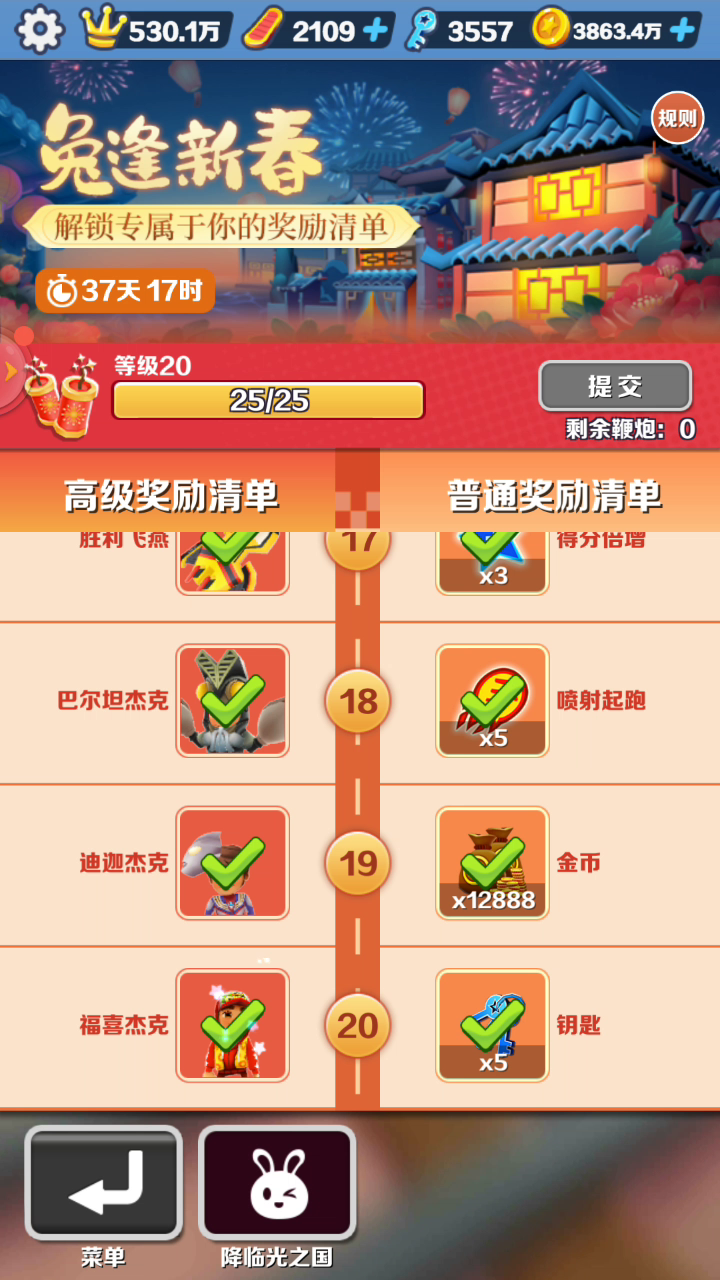Image resolution: width=720 pixels, height=1280 pixels.
Task: Select the 巴尔坦杰克 reward tile
Action: [232, 700]
